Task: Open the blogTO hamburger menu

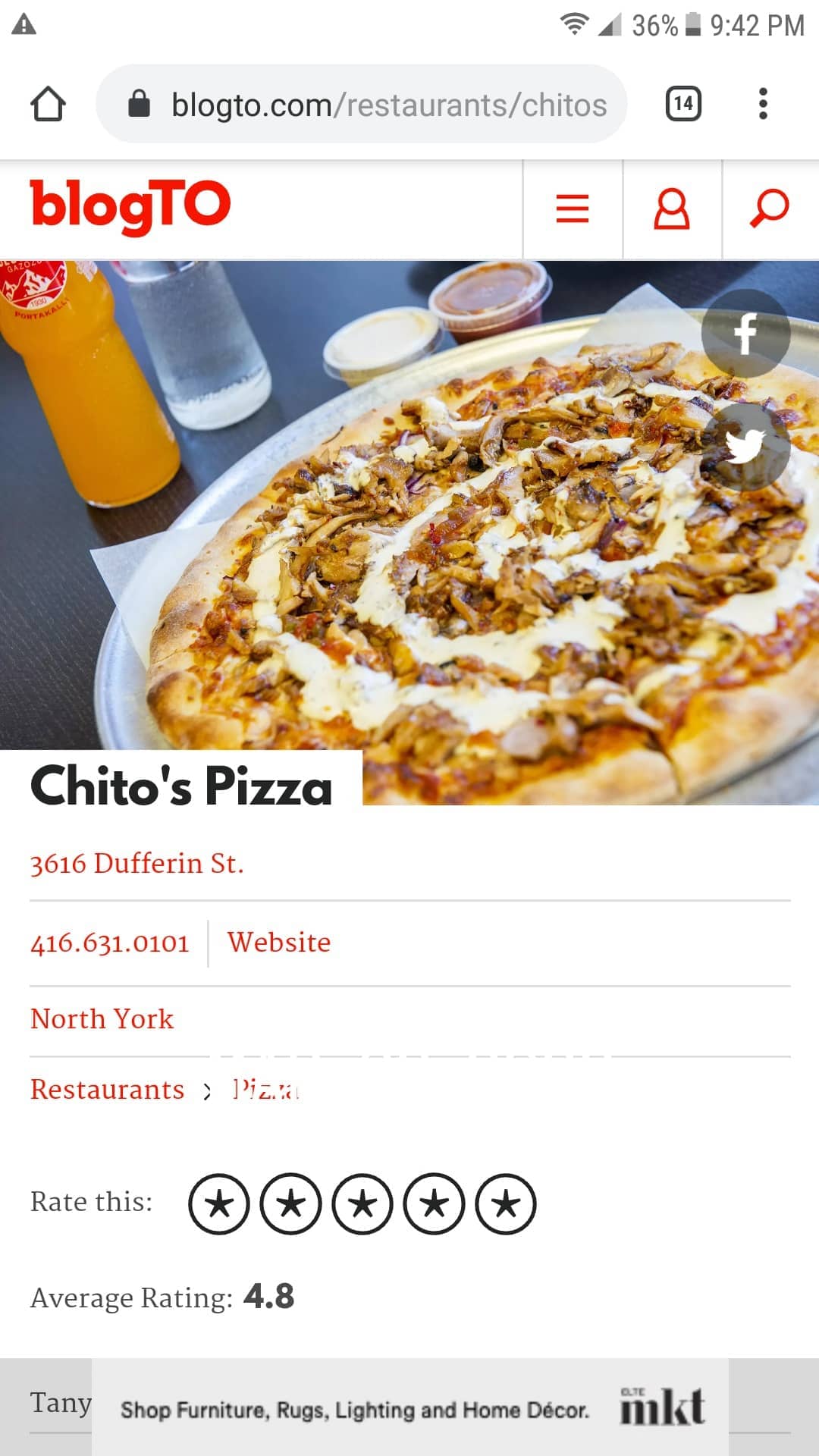Action: (573, 209)
